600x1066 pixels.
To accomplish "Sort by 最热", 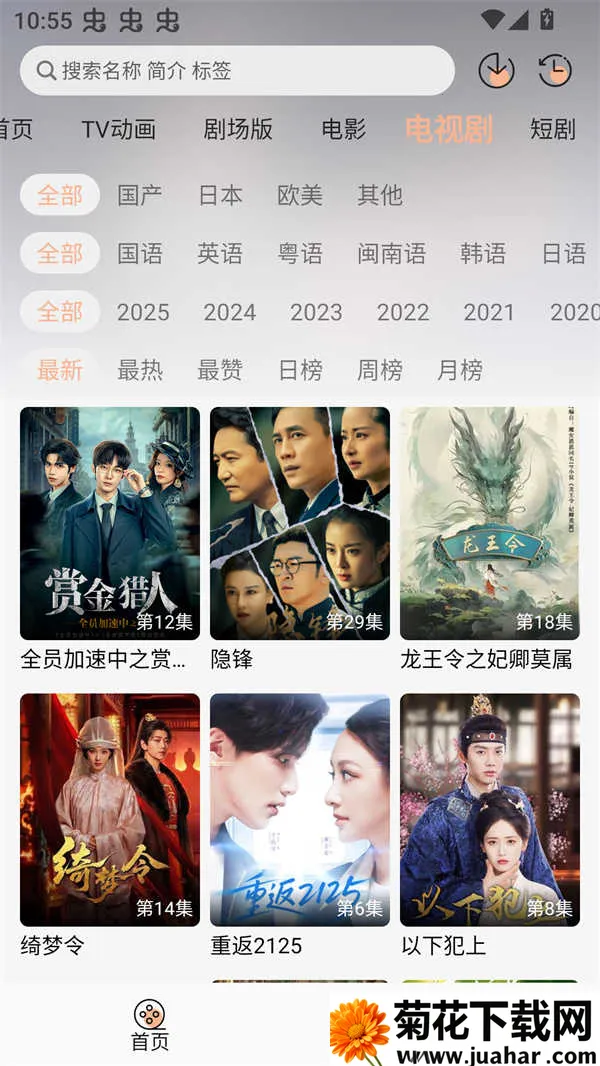I will click(140, 370).
